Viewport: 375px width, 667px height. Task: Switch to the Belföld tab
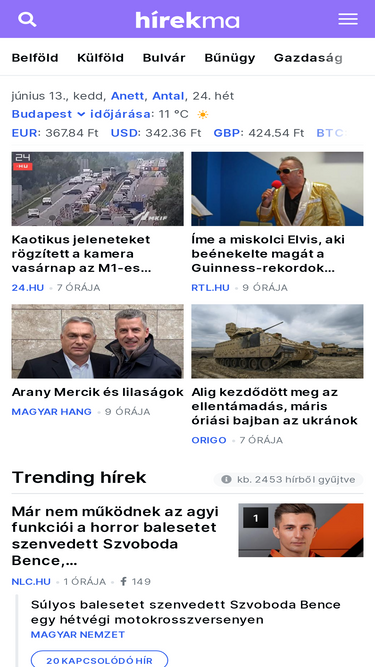tap(35, 58)
